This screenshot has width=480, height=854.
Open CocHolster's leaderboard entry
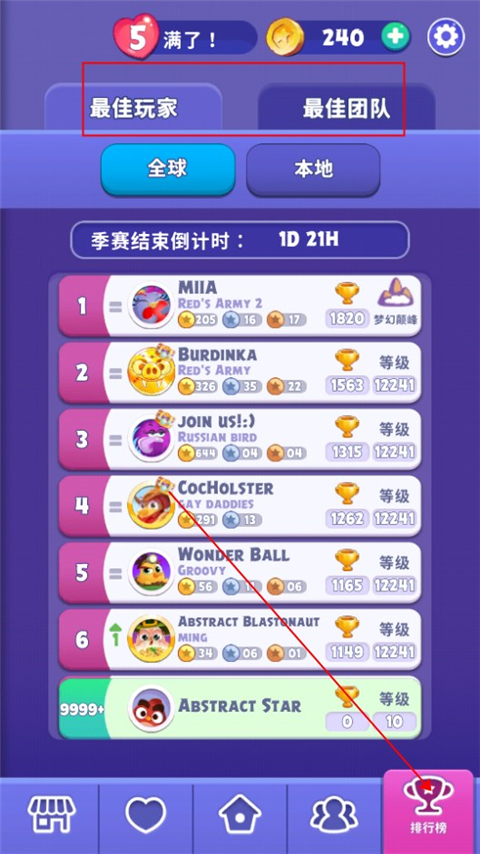(x=240, y=506)
